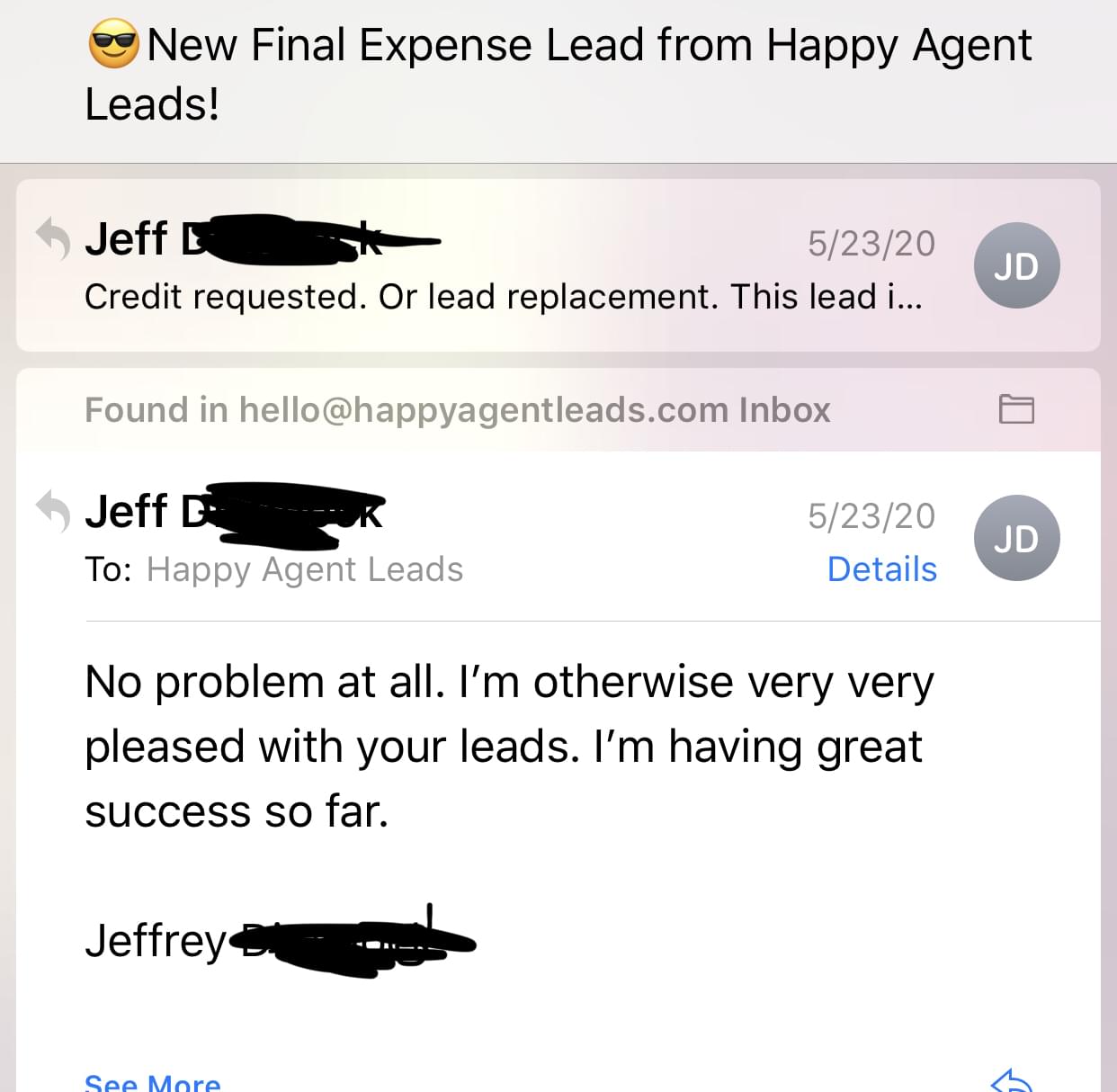Expand the email with See More

[152, 1081]
